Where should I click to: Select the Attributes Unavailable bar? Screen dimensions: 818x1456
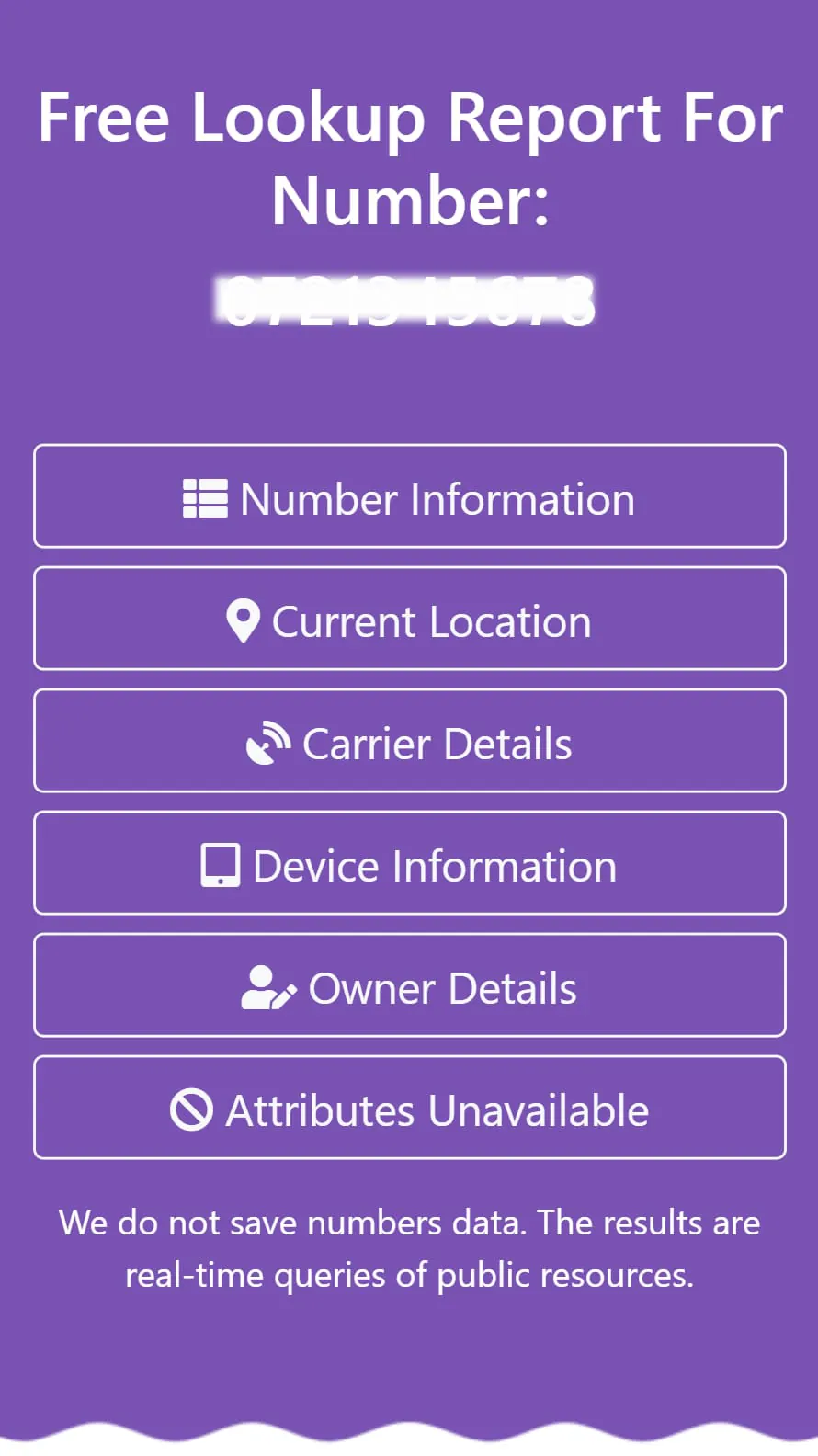409,1108
